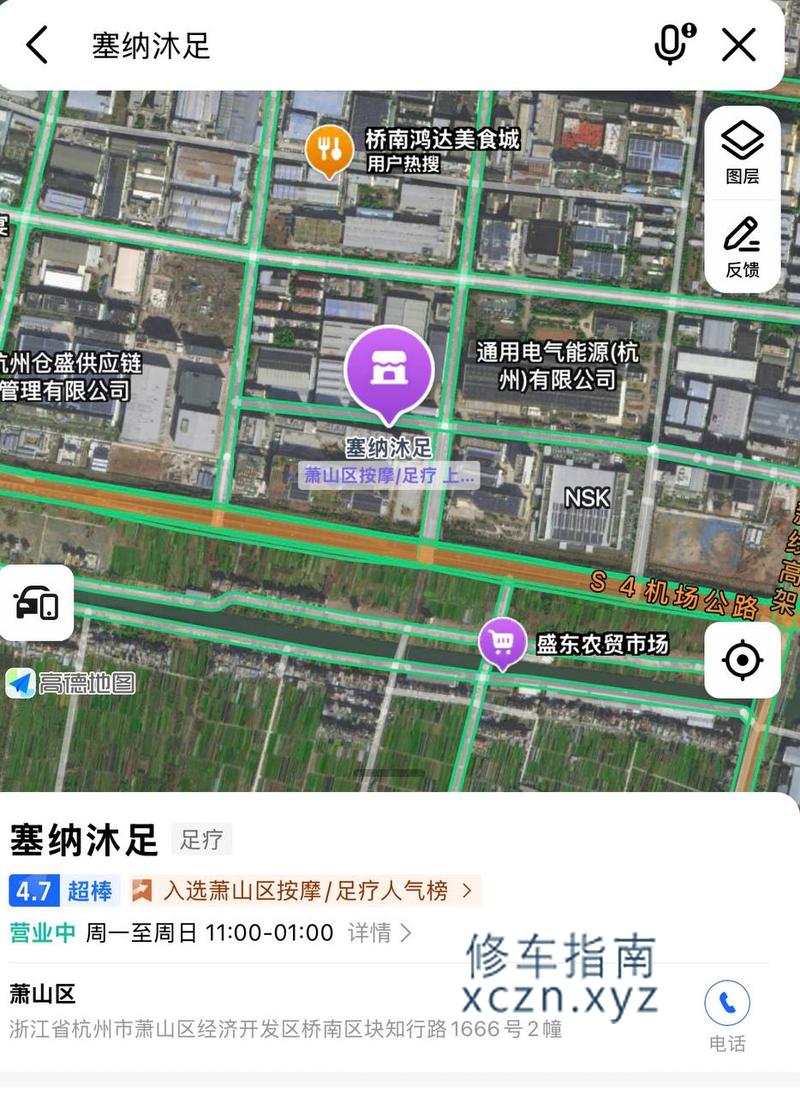Clear the search with the X
This screenshot has height=1096, width=800.
(739, 45)
